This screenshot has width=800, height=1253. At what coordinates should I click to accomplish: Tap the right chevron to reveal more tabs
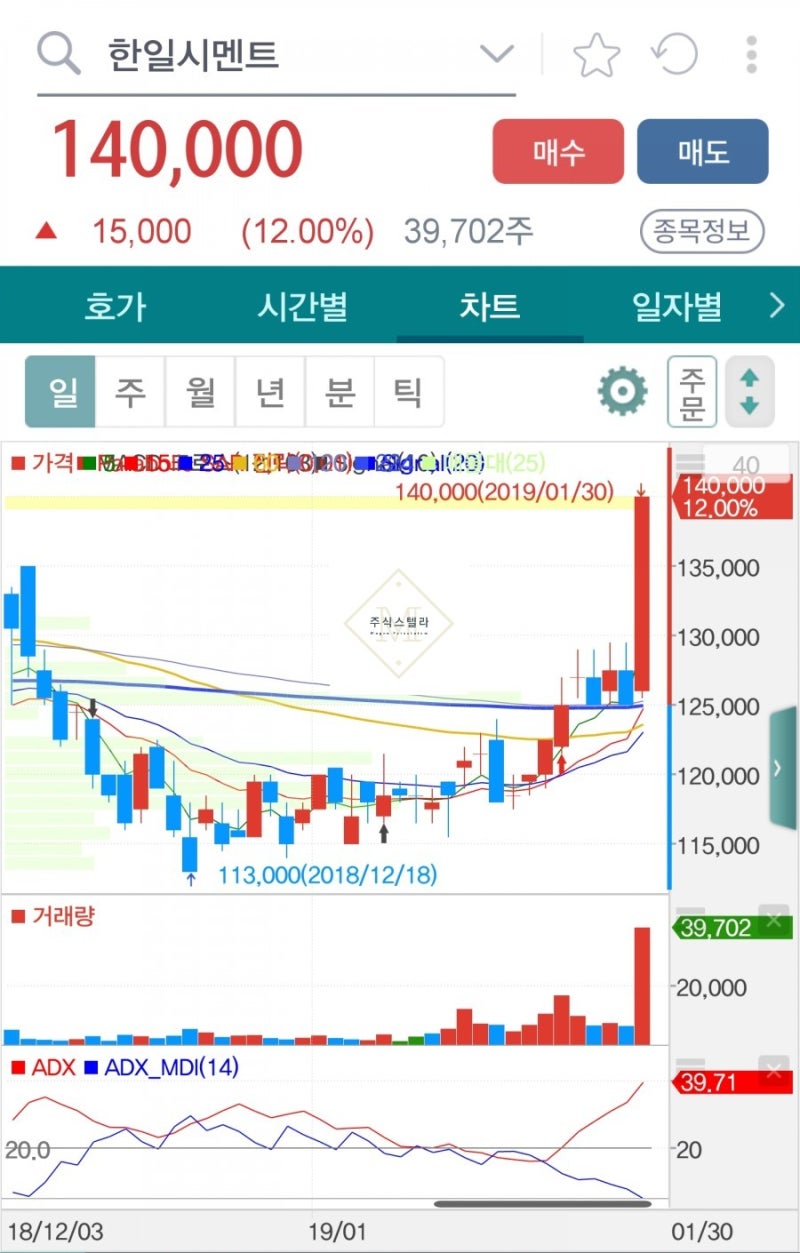pos(781,307)
